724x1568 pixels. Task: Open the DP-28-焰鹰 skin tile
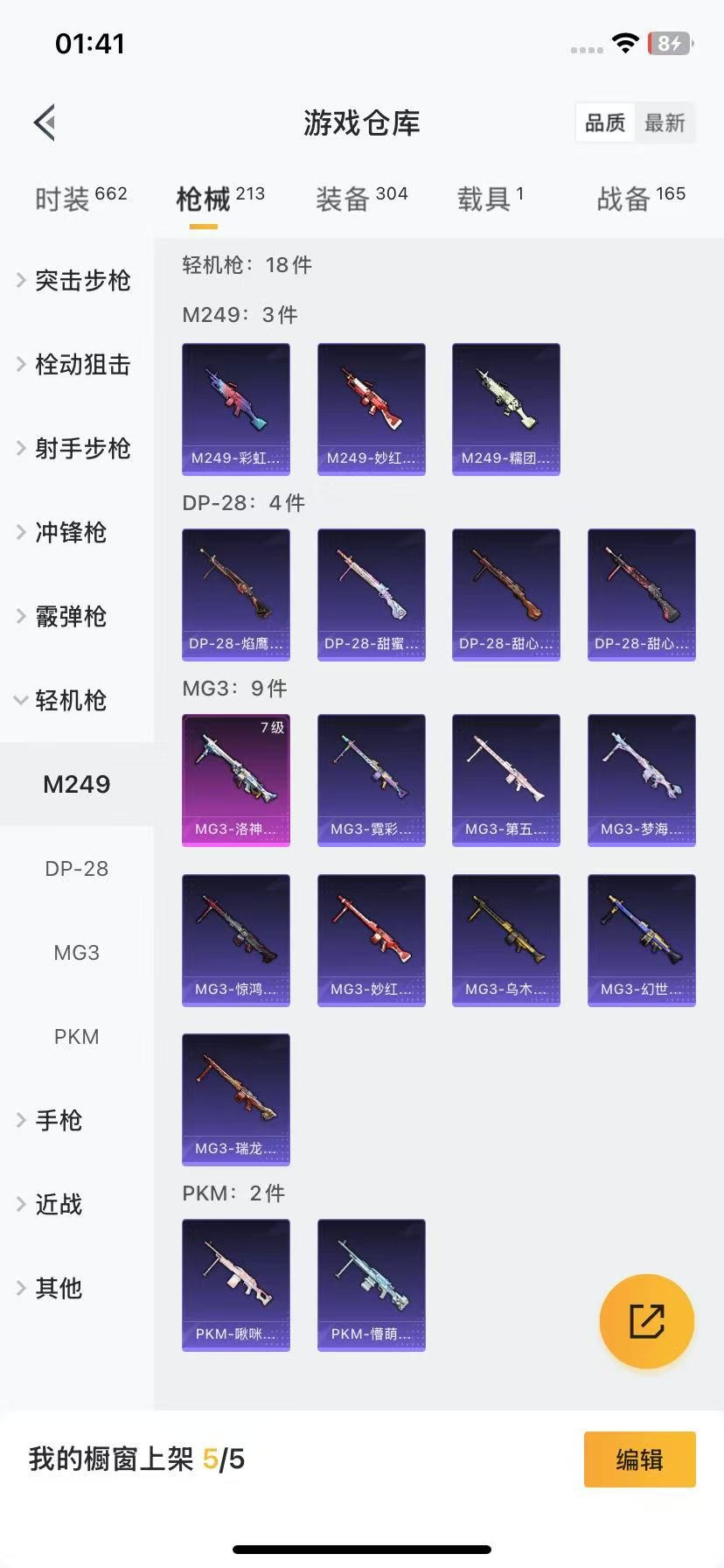tap(236, 595)
